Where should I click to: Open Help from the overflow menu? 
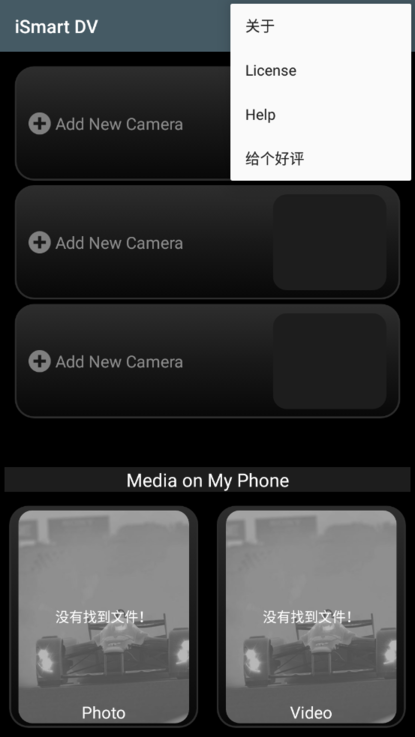321,115
